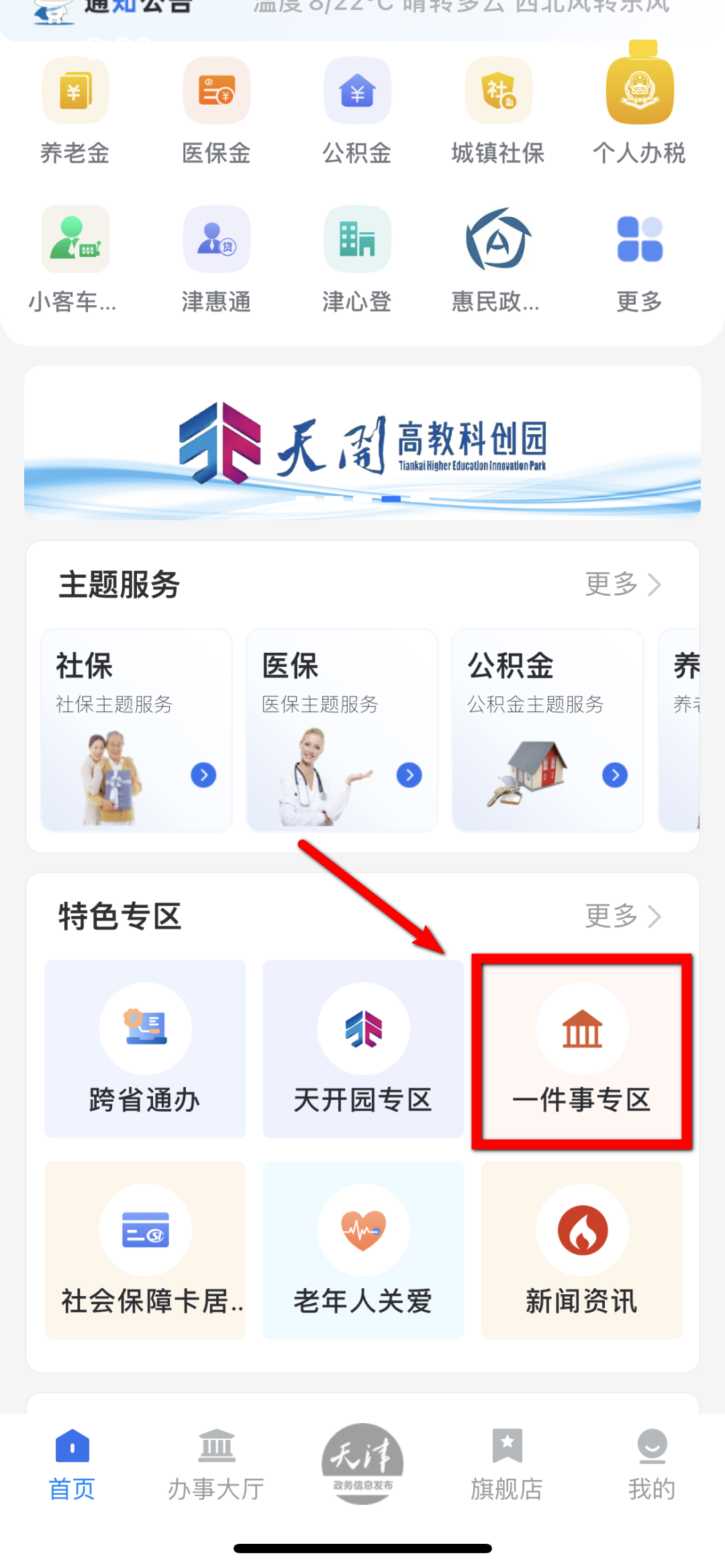This screenshot has width=725, height=1568.
Task: View more 主题服务 topics
Action: [622, 584]
